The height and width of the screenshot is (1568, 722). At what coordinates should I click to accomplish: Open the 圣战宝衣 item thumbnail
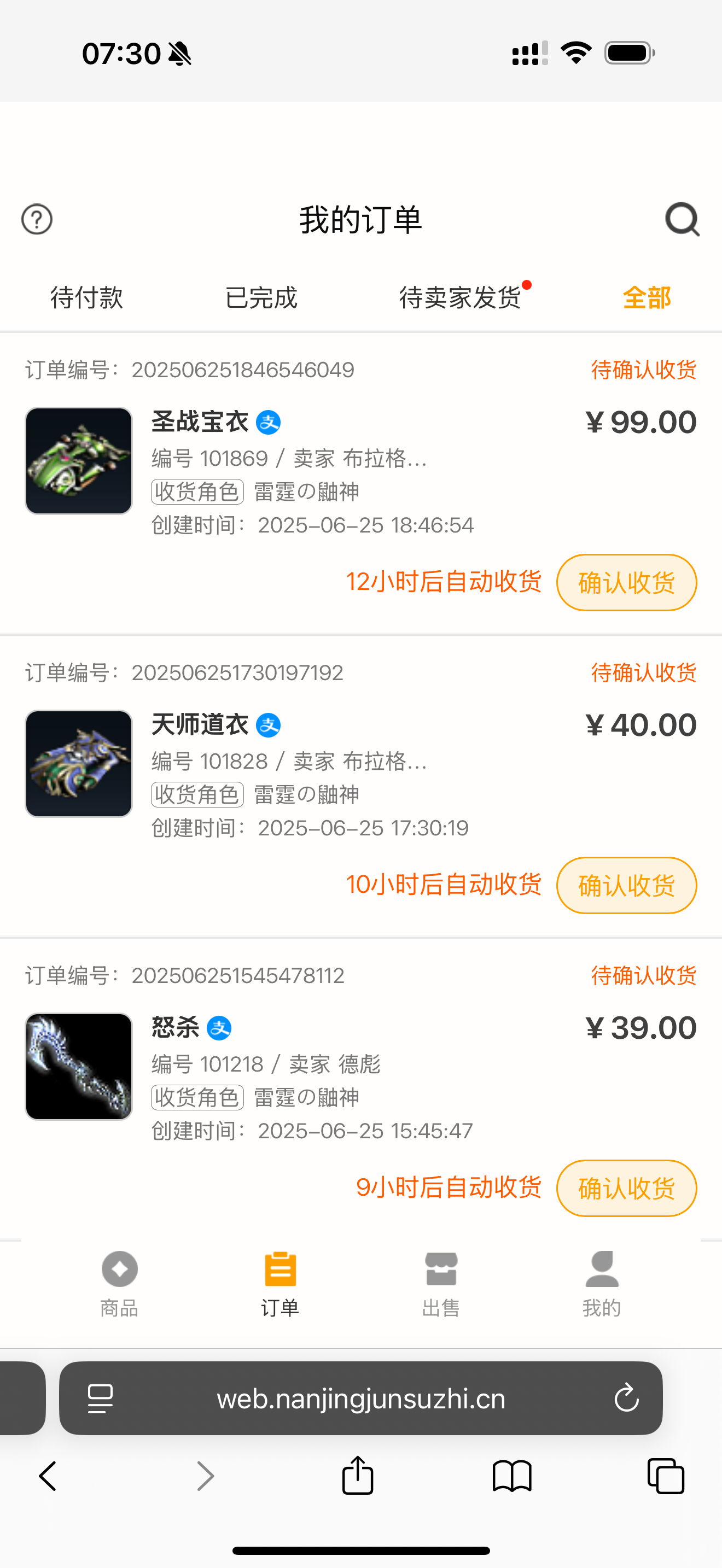point(79,461)
